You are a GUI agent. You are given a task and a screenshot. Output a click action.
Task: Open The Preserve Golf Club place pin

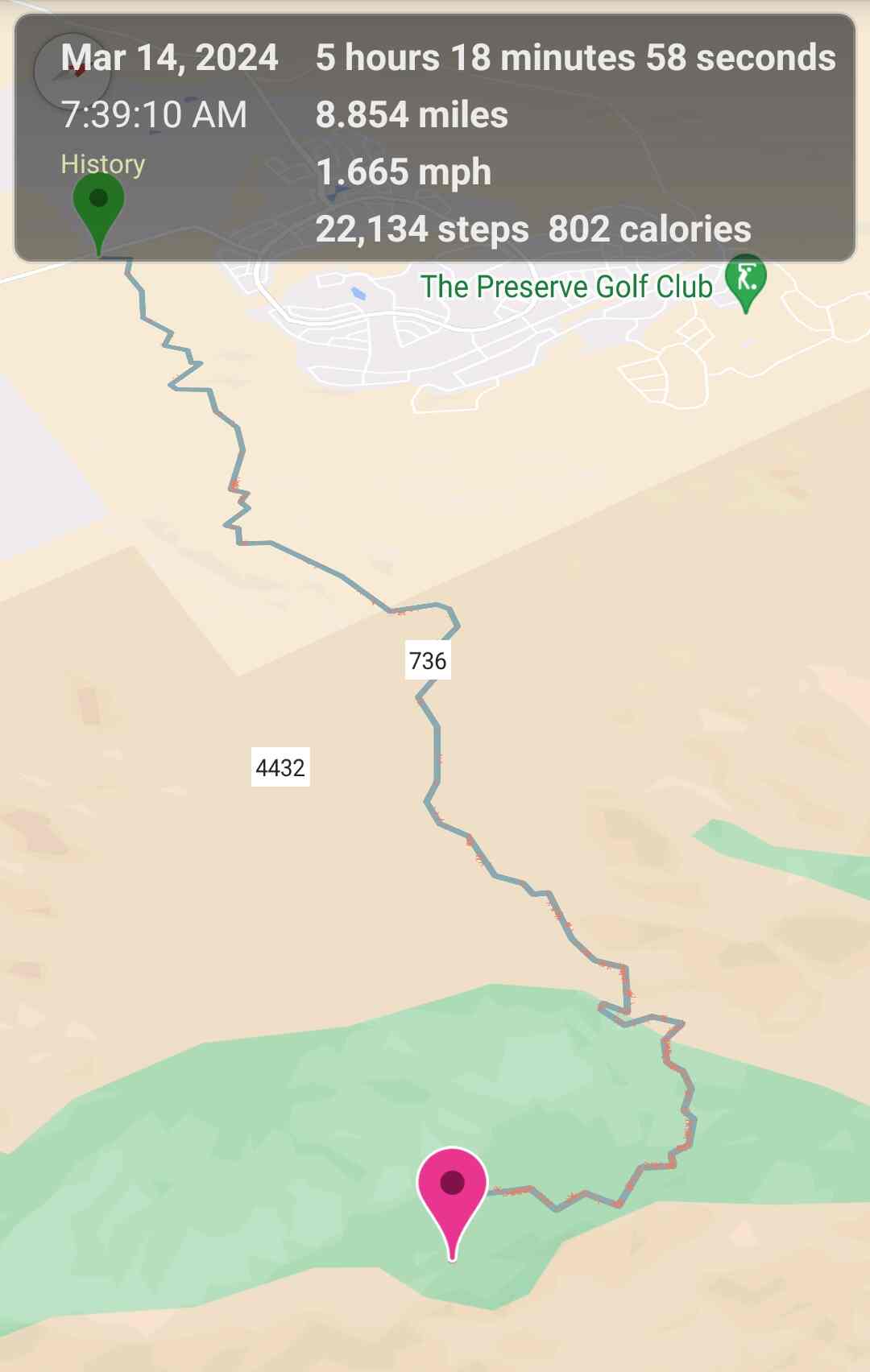(x=745, y=281)
